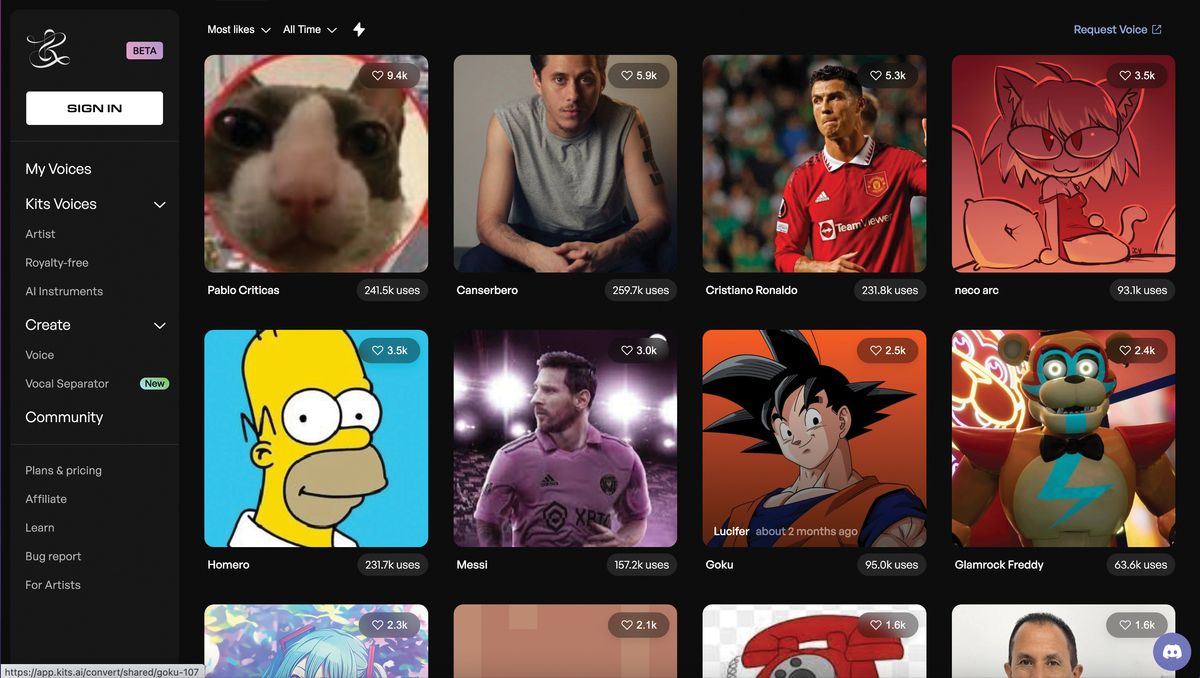Go to the Community page
The width and height of the screenshot is (1200, 678).
64,417
